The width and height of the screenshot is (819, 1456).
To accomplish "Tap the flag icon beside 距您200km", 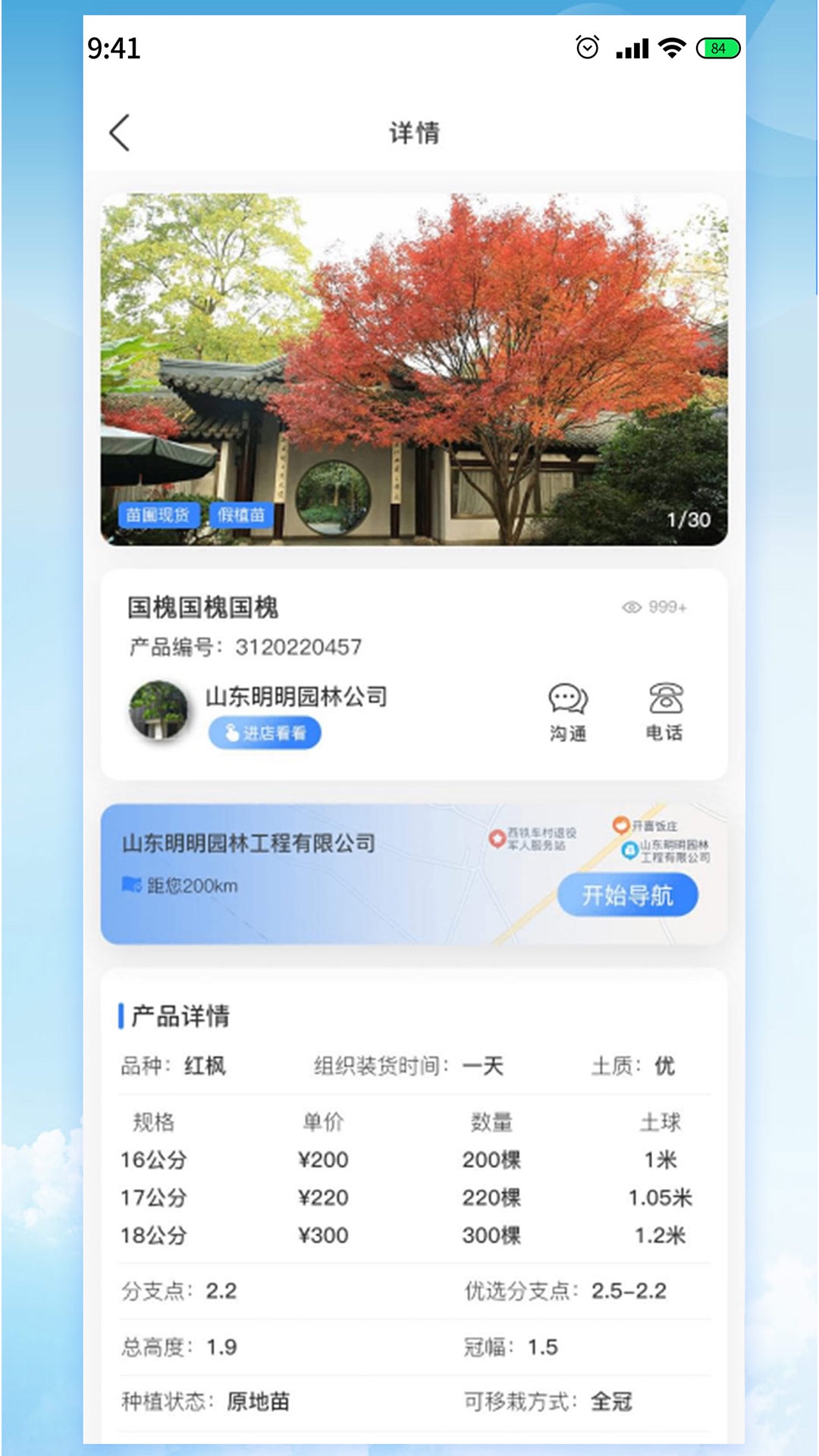I will pos(130,885).
